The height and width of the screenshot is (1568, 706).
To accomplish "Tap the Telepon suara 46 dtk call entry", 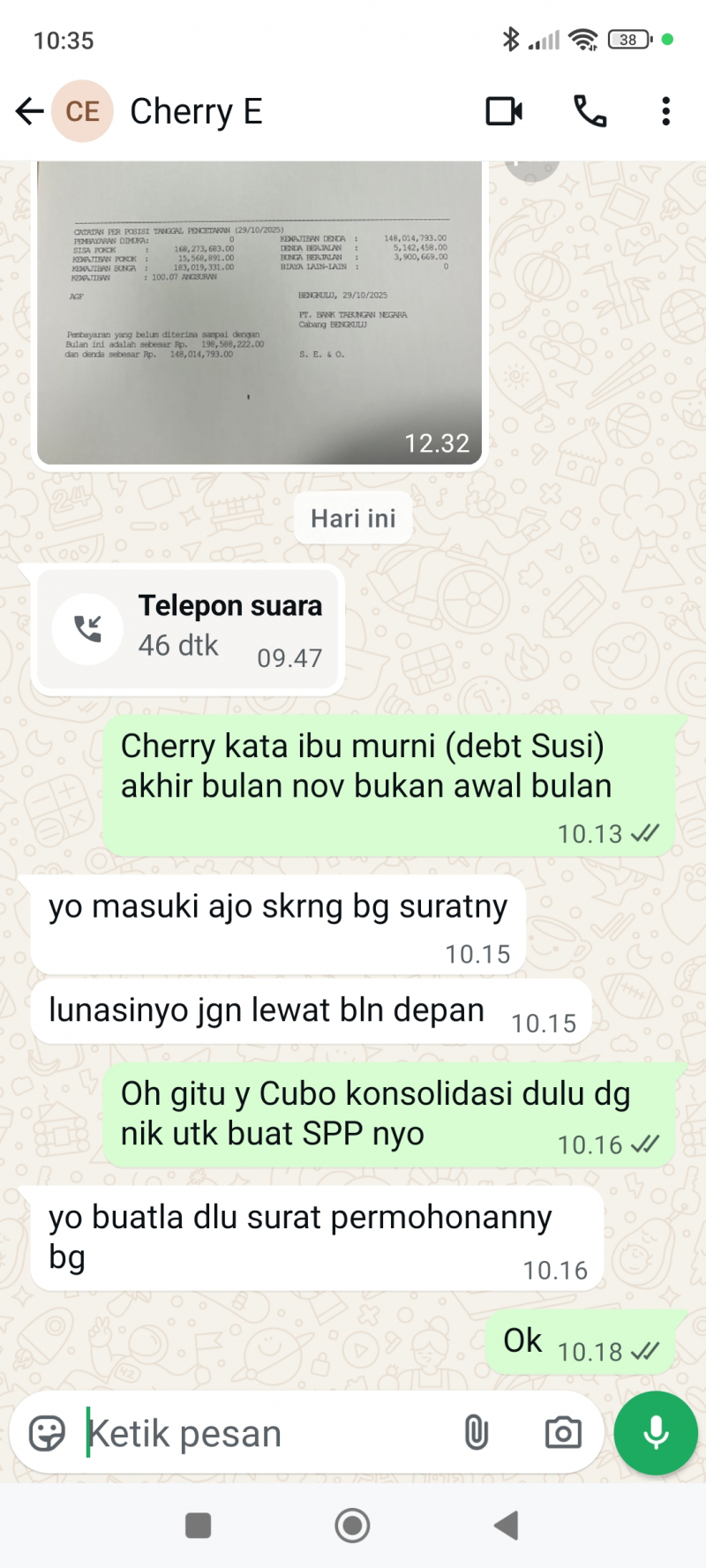I will (187, 629).
